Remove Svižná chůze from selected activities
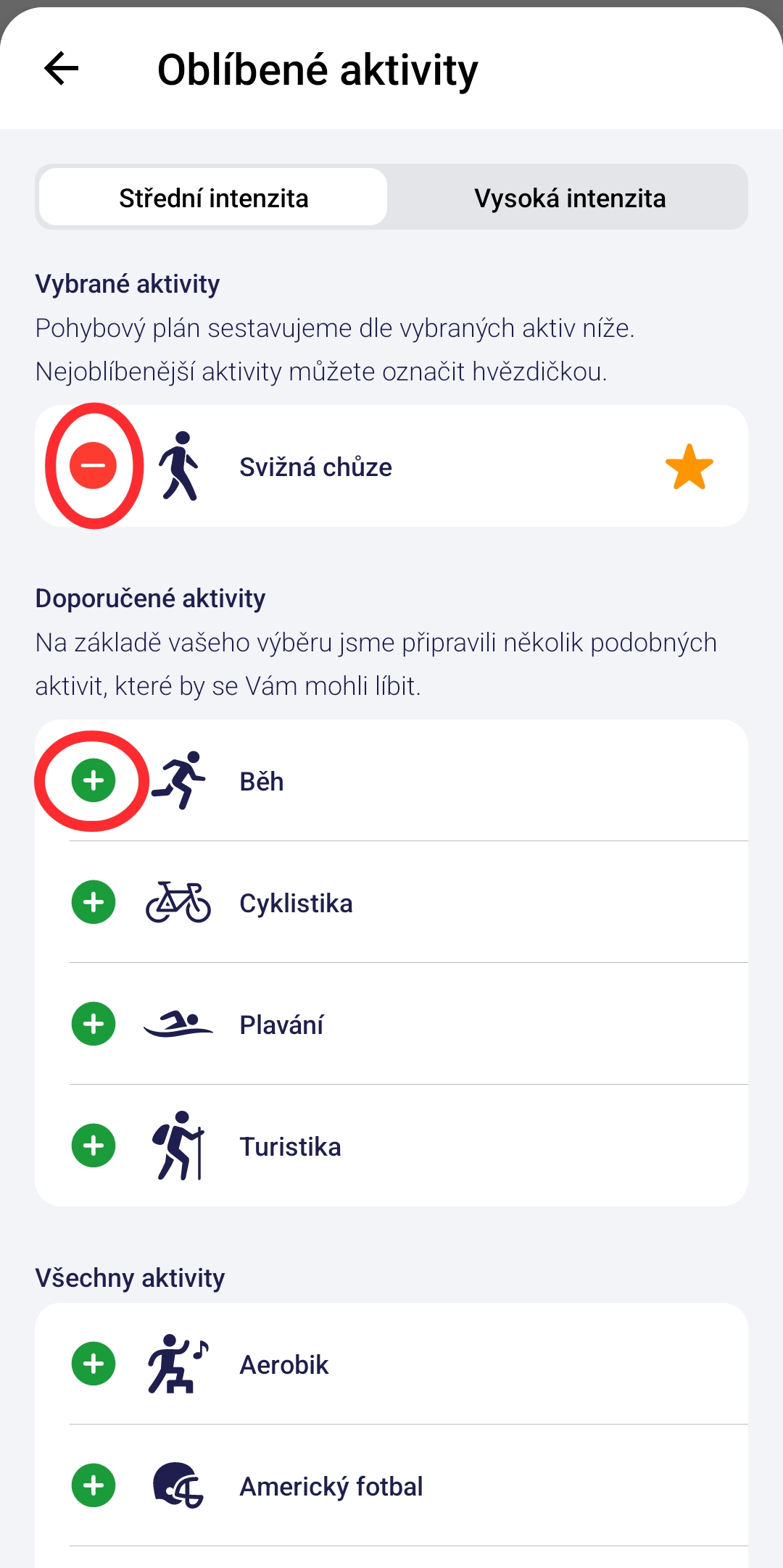The height and width of the screenshot is (1568, 783). coord(94,465)
